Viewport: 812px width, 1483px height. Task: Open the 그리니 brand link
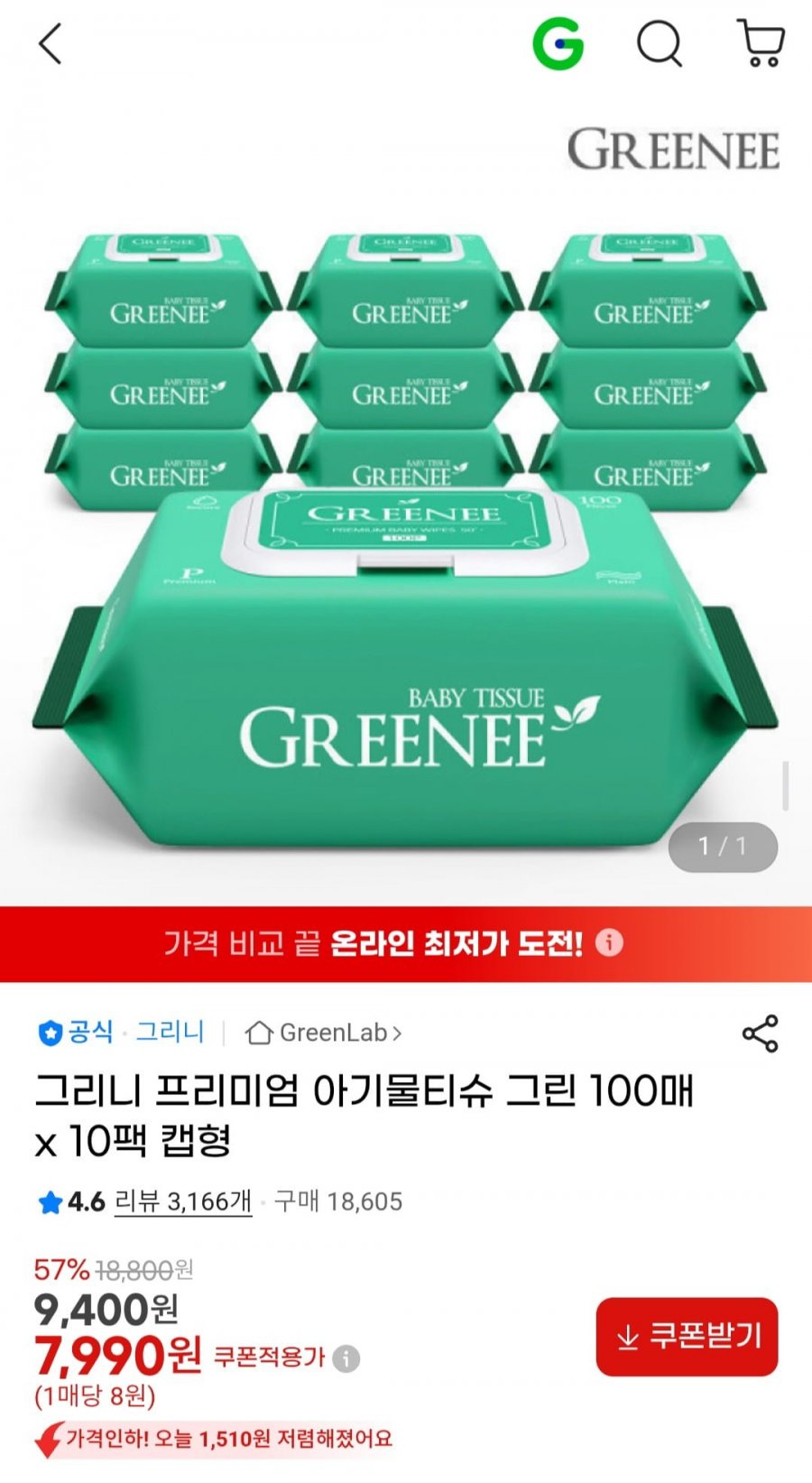pos(170,1032)
